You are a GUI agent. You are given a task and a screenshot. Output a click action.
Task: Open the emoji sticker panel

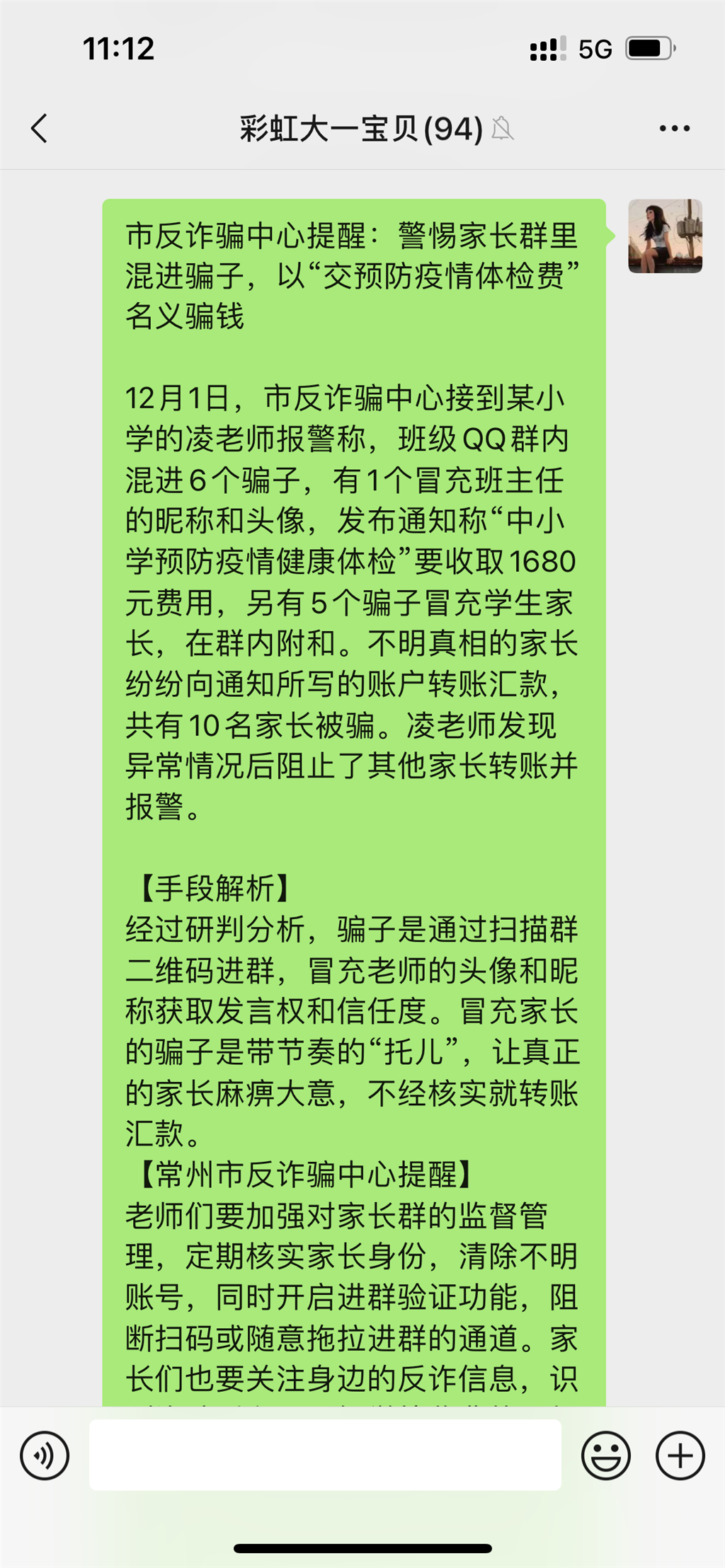click(x=606, y=1455)
